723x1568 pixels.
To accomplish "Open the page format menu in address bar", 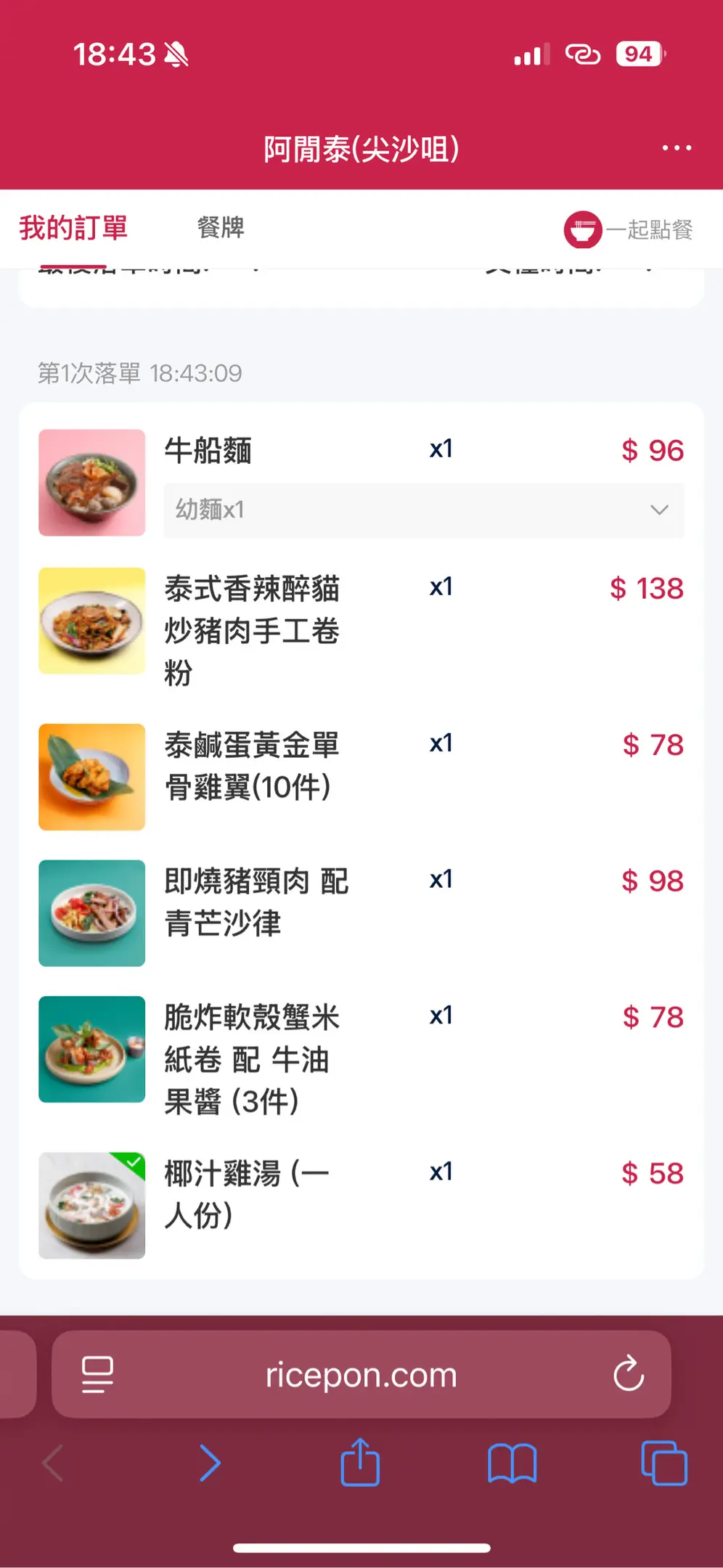I will pos(97,1374).
